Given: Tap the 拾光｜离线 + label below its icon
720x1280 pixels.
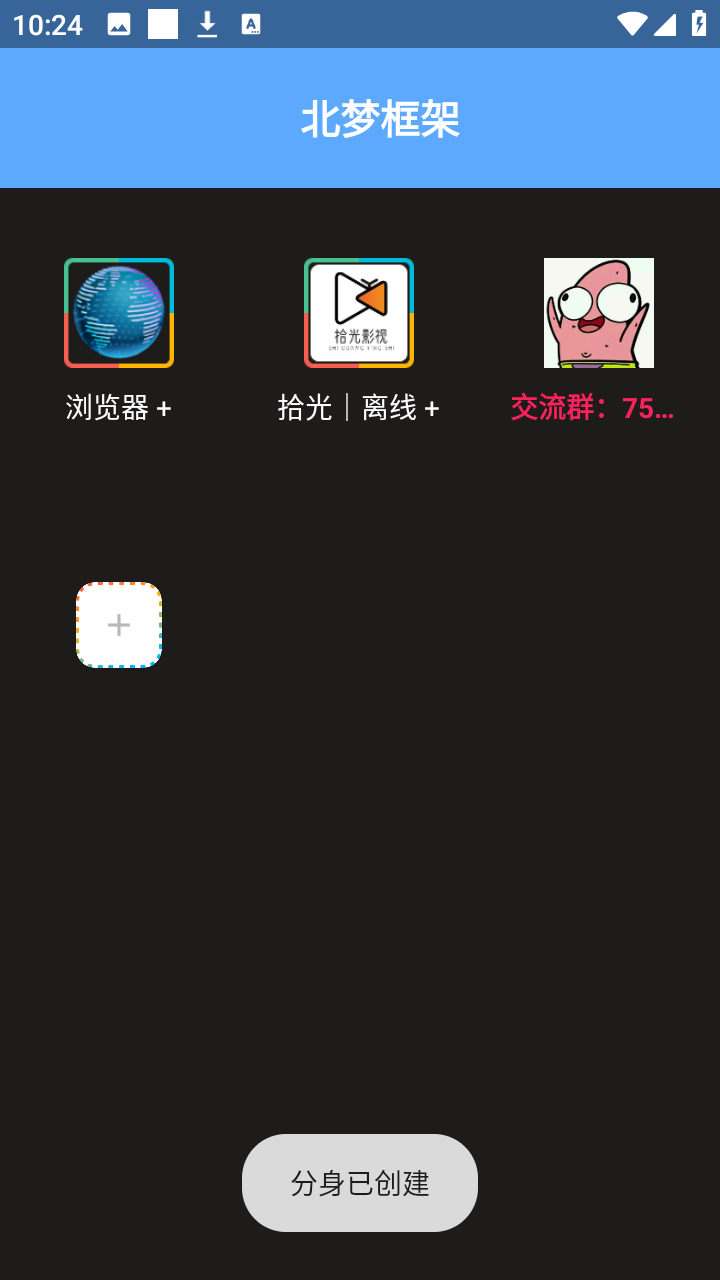Looking at the screenshot, I should pos(359,408).
